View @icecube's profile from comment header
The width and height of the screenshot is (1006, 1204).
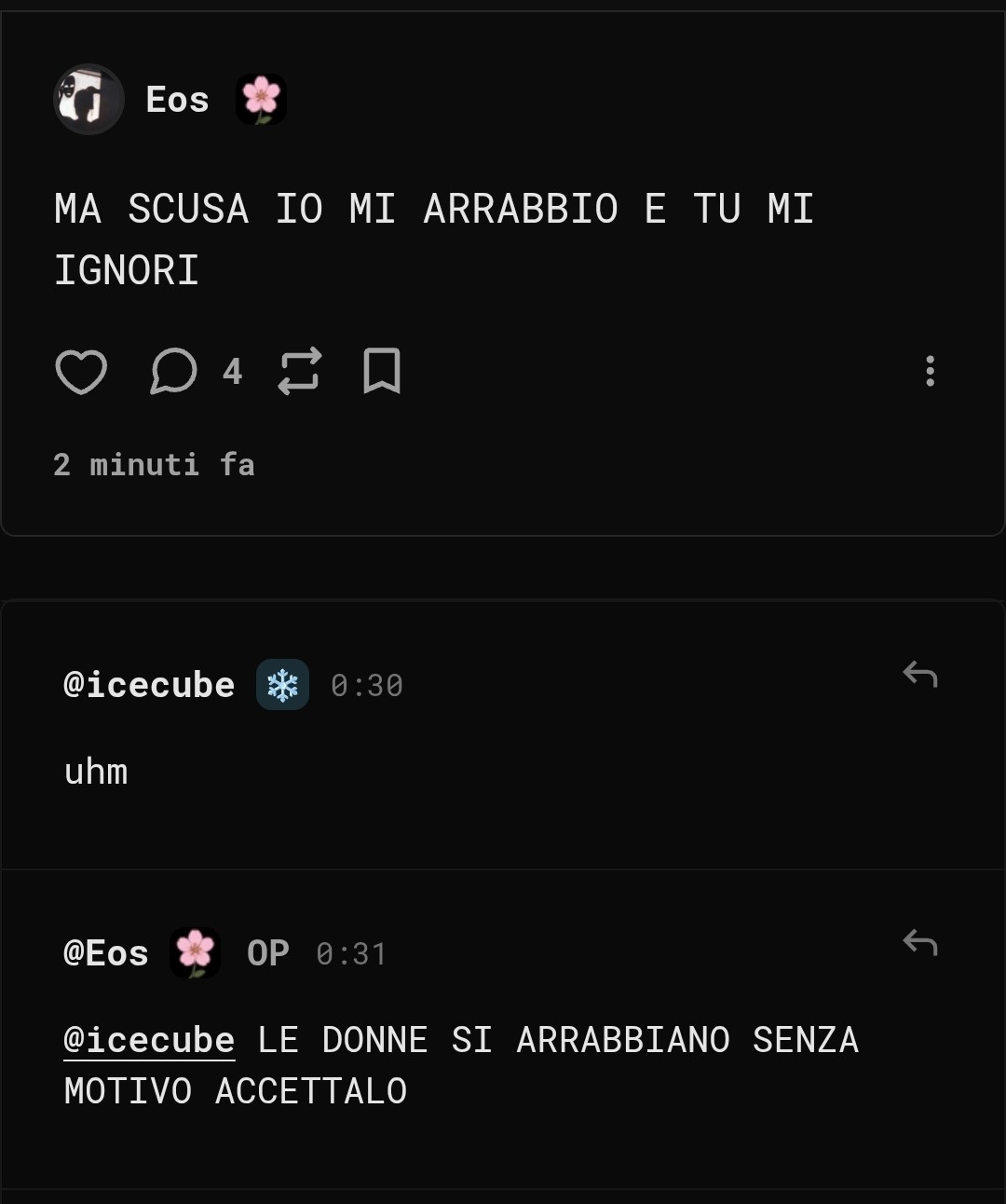click(x=149, y=685)
